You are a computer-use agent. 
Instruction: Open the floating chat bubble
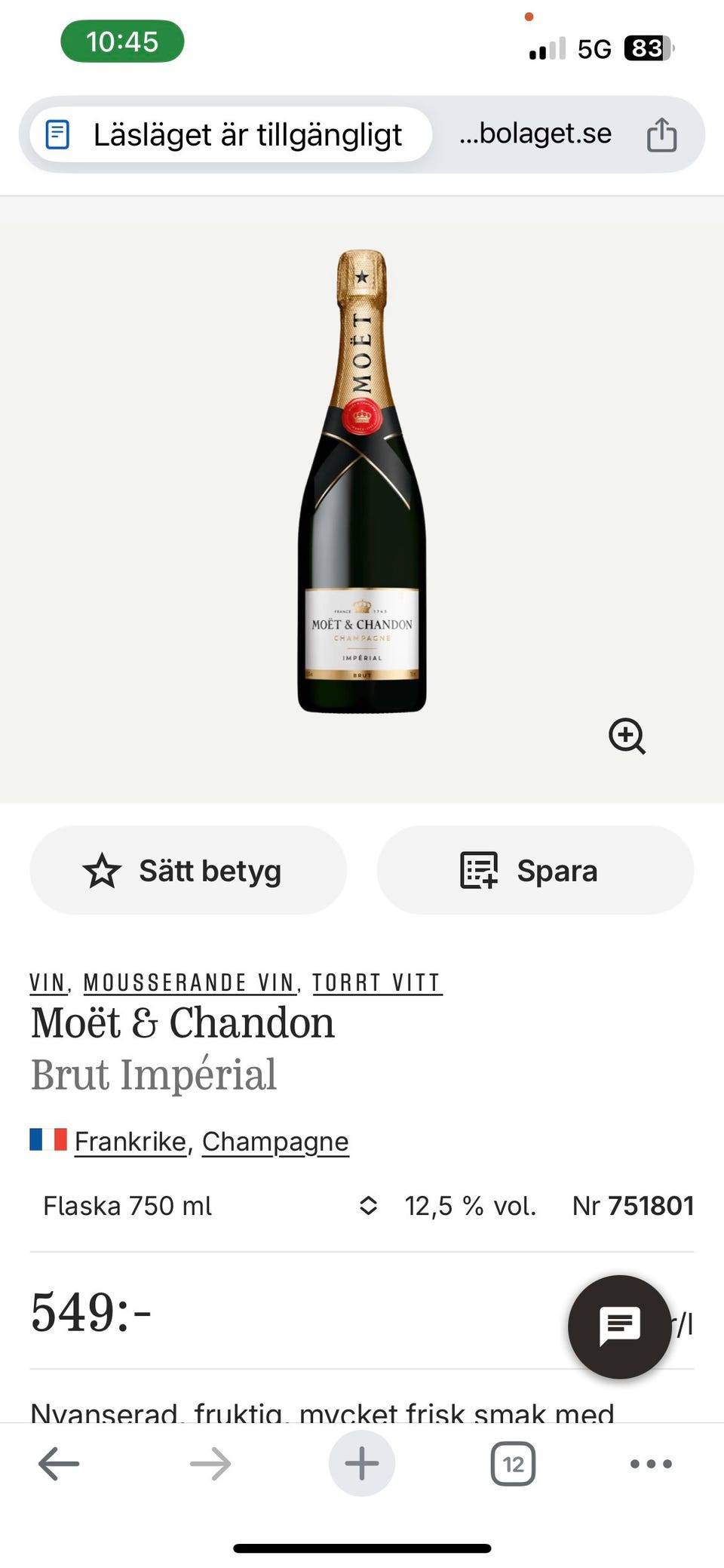click(619, 1326)
